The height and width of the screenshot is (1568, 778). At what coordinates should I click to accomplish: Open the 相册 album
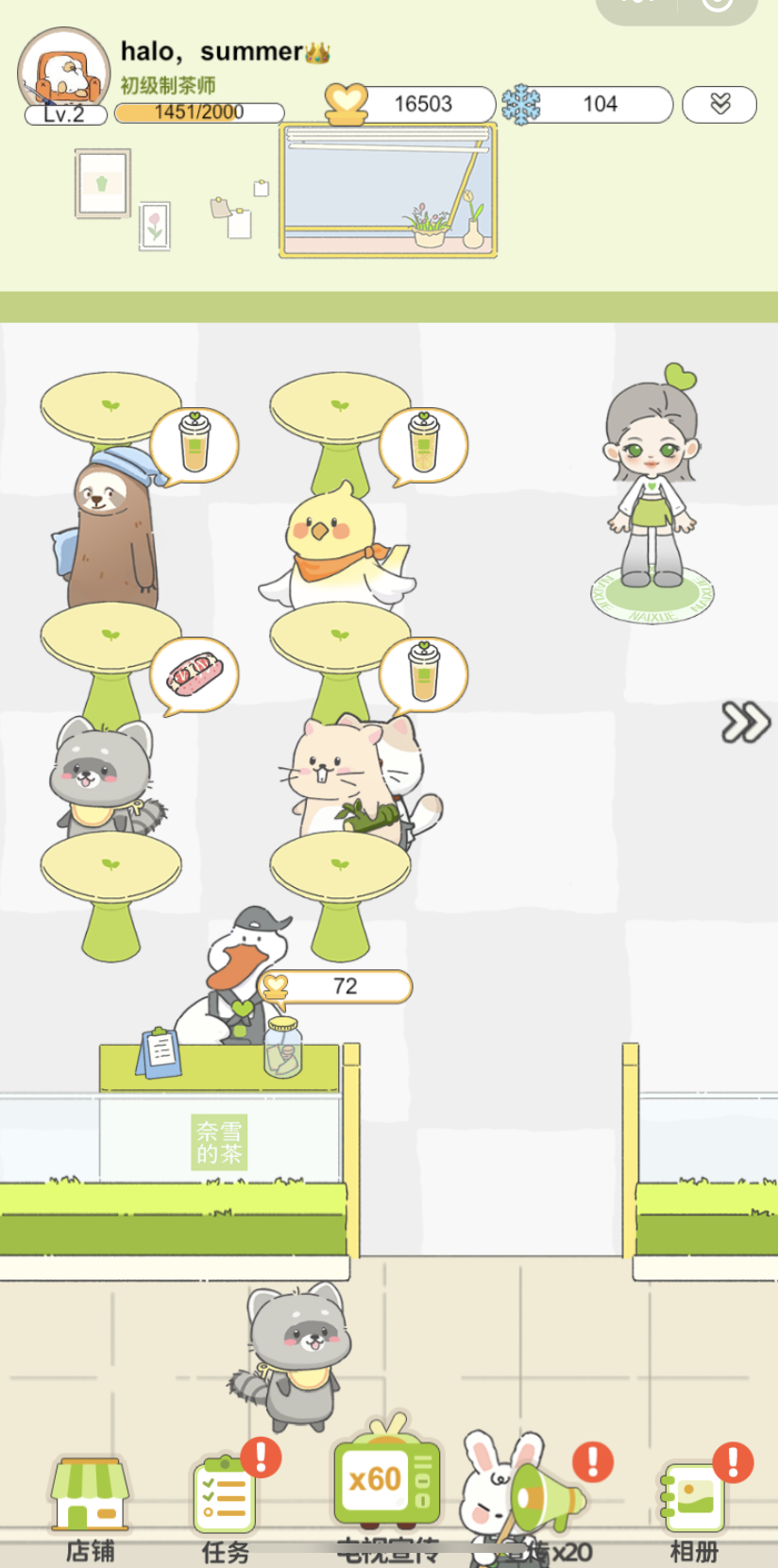click(695, 1502)
